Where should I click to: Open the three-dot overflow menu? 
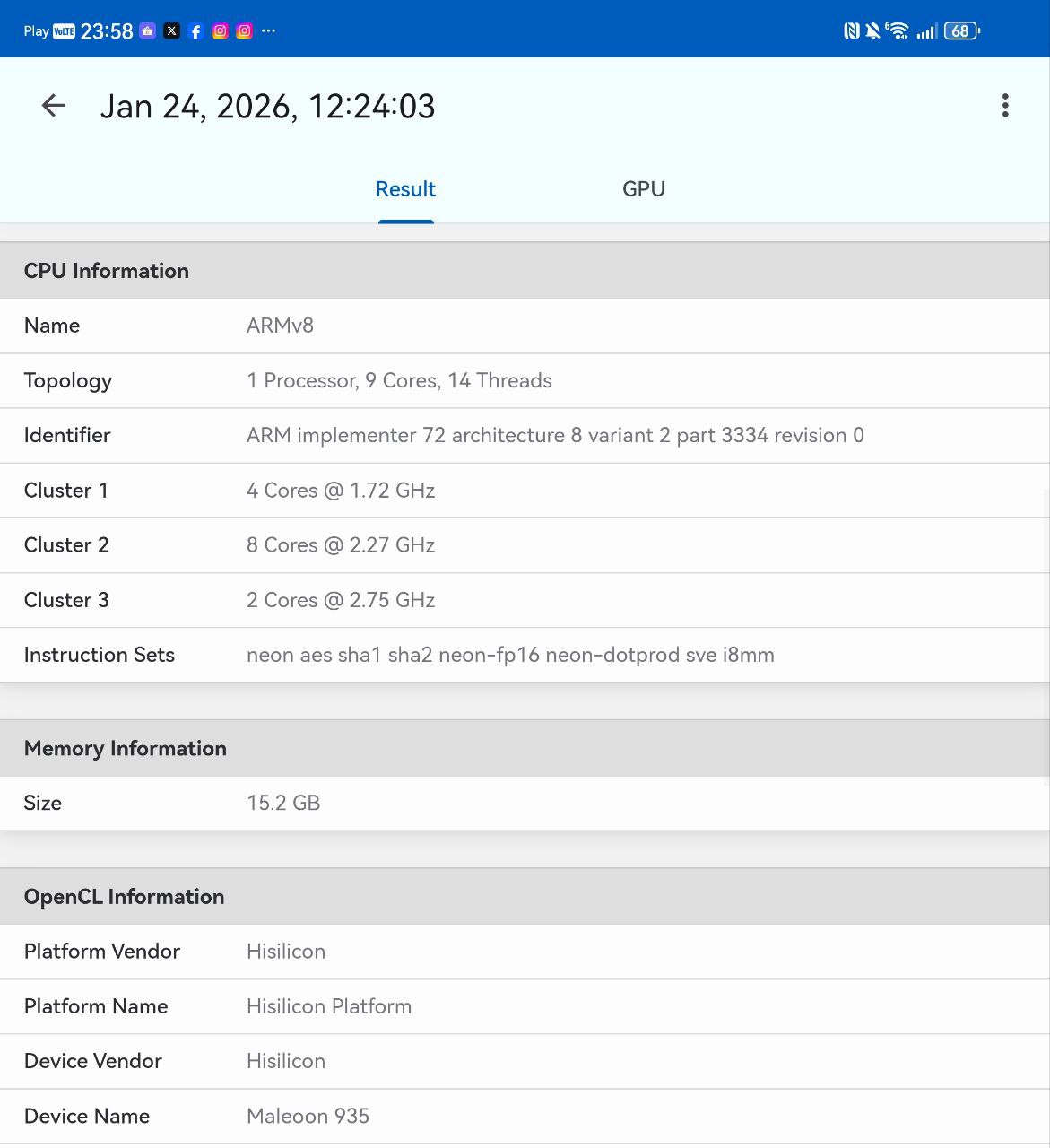1005,106
